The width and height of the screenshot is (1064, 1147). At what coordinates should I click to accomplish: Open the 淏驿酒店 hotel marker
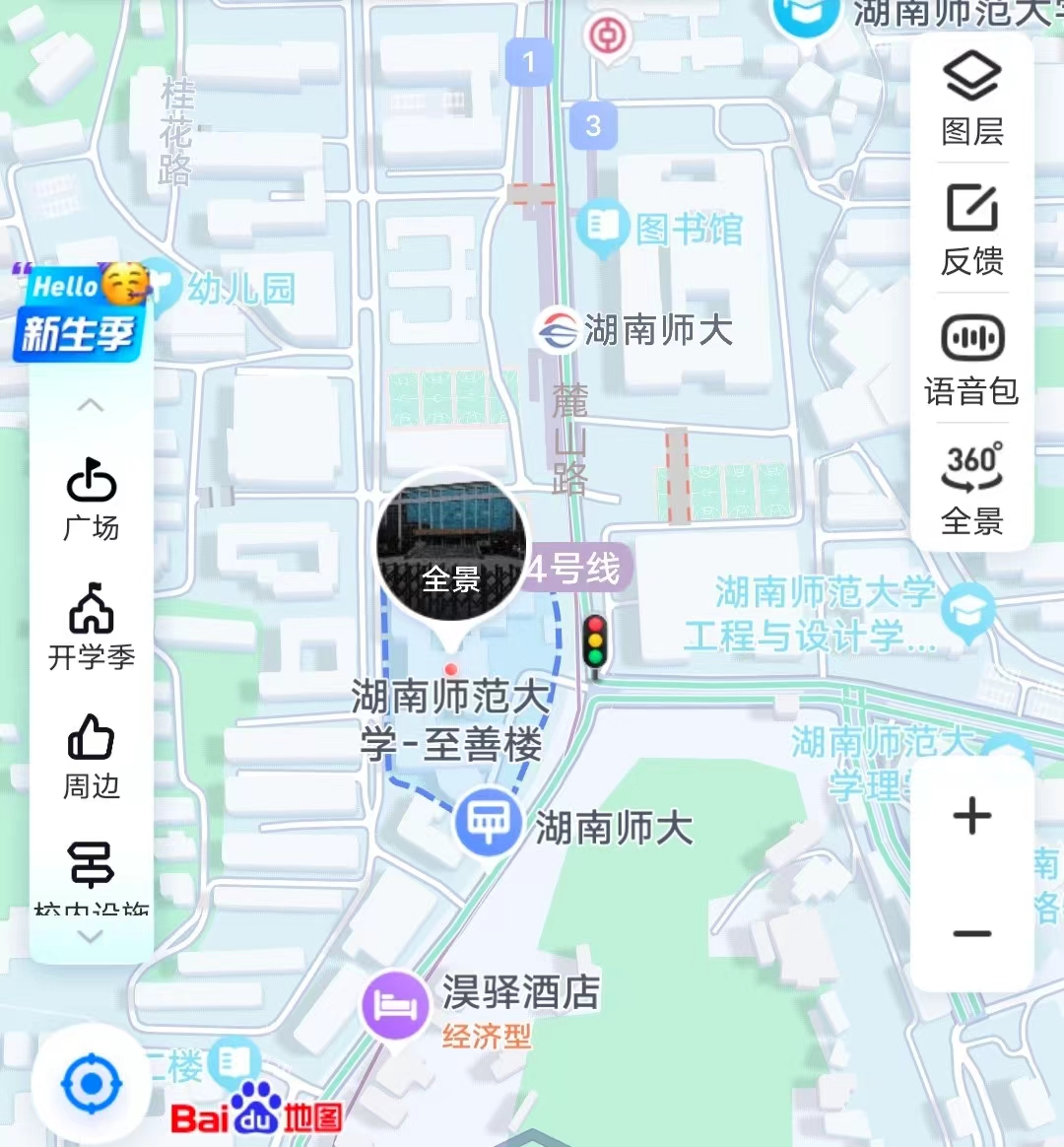pyautogui.click(x=395, y=1004)
